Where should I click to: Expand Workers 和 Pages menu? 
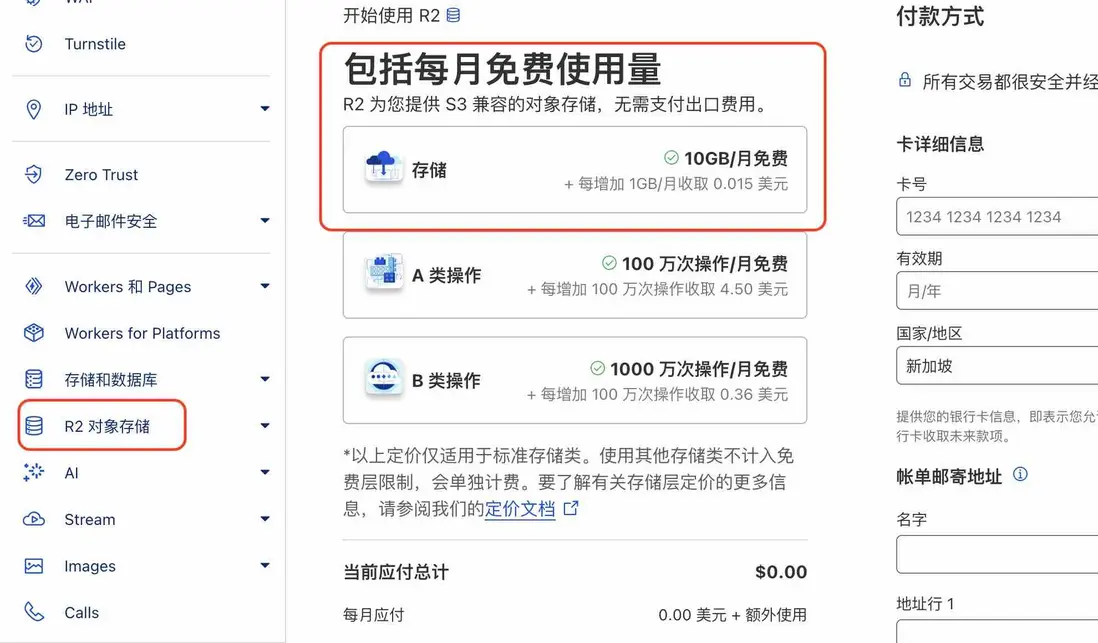pos(264,286)
